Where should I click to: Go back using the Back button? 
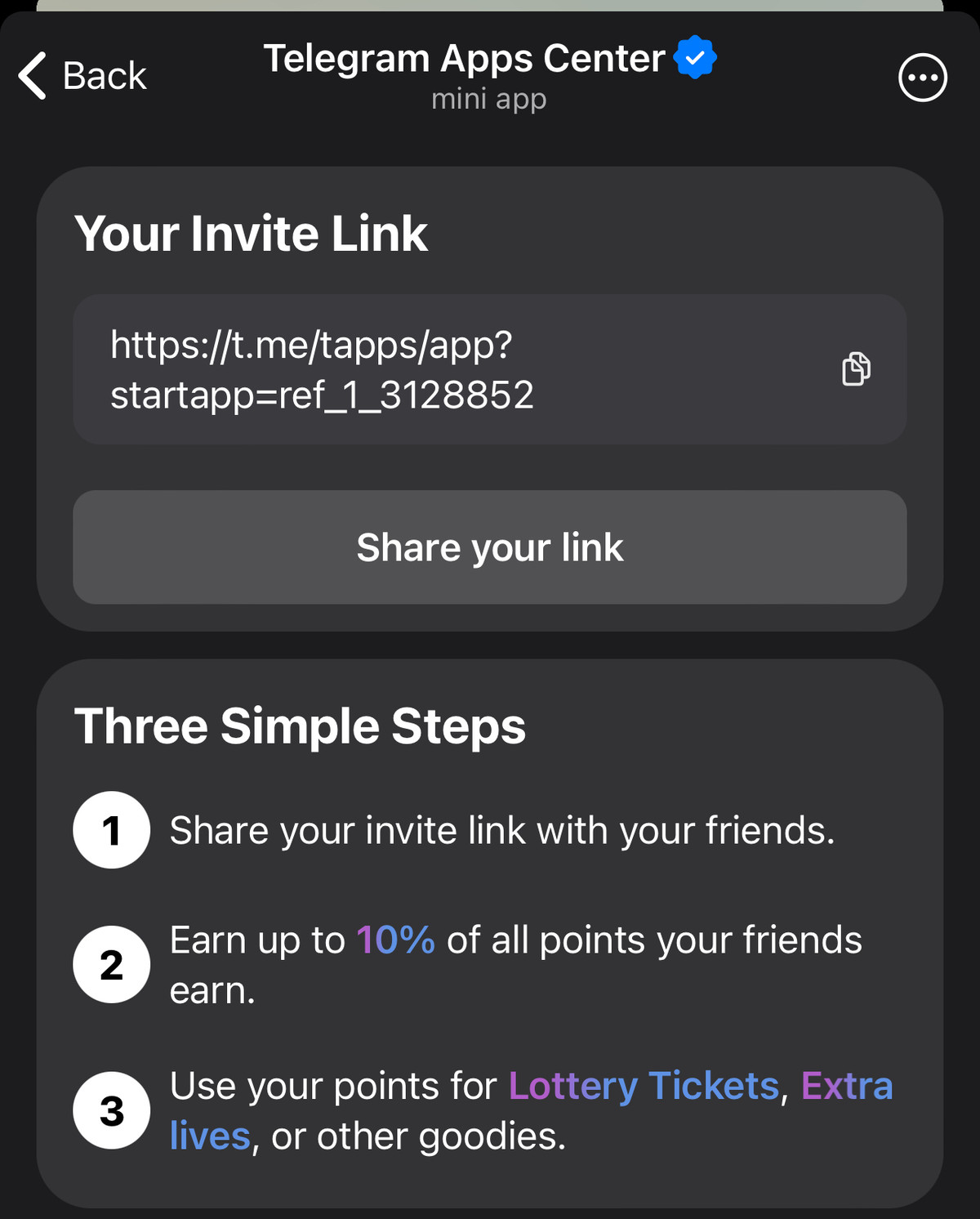[x=82, y=76]
